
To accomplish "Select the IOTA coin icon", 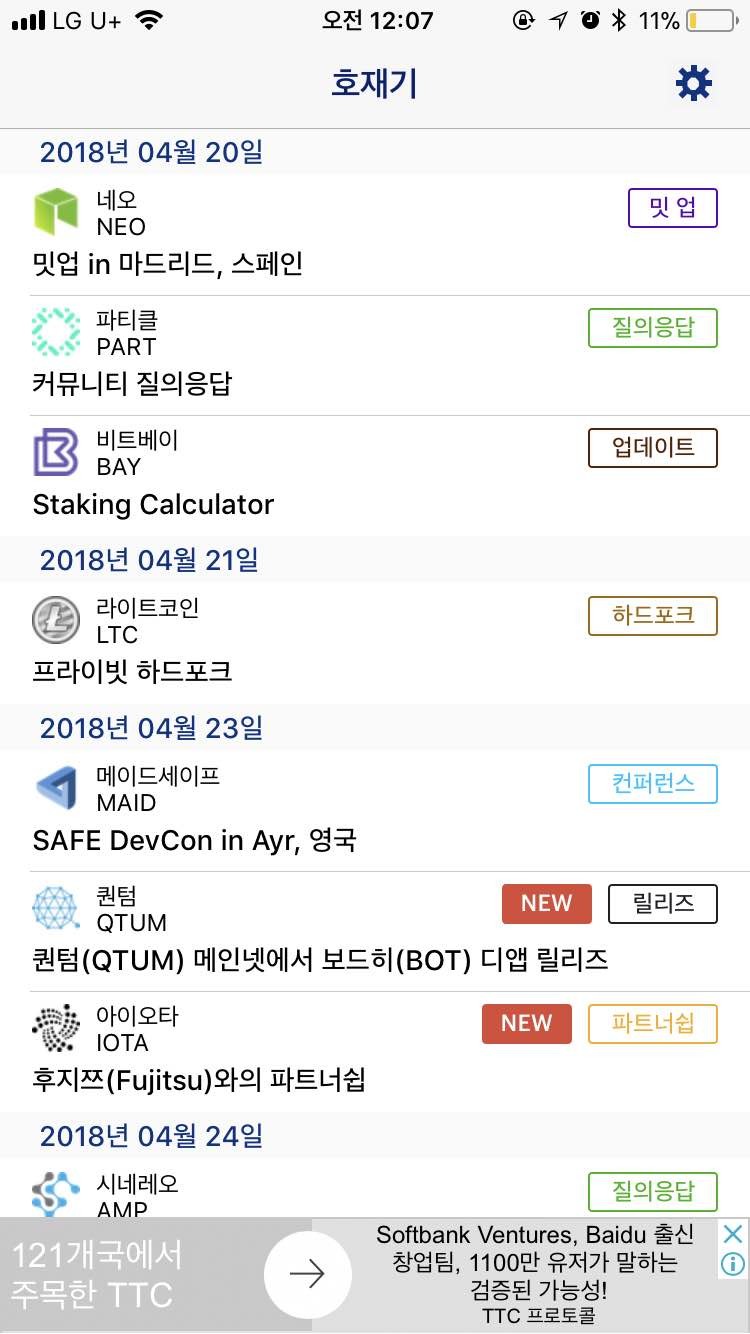I will pyautogui.click(x=56, y=1027).
